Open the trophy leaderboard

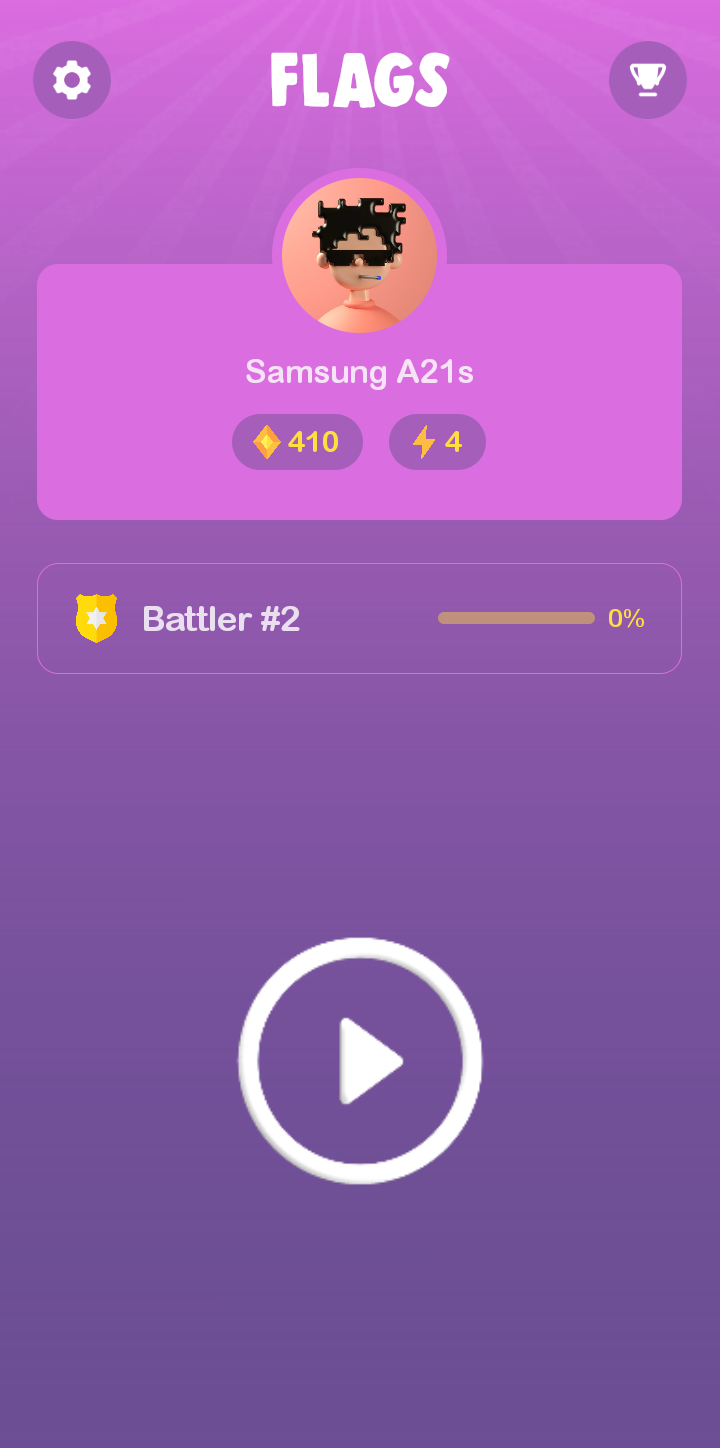pyautogui.click(x=647, y=80)
